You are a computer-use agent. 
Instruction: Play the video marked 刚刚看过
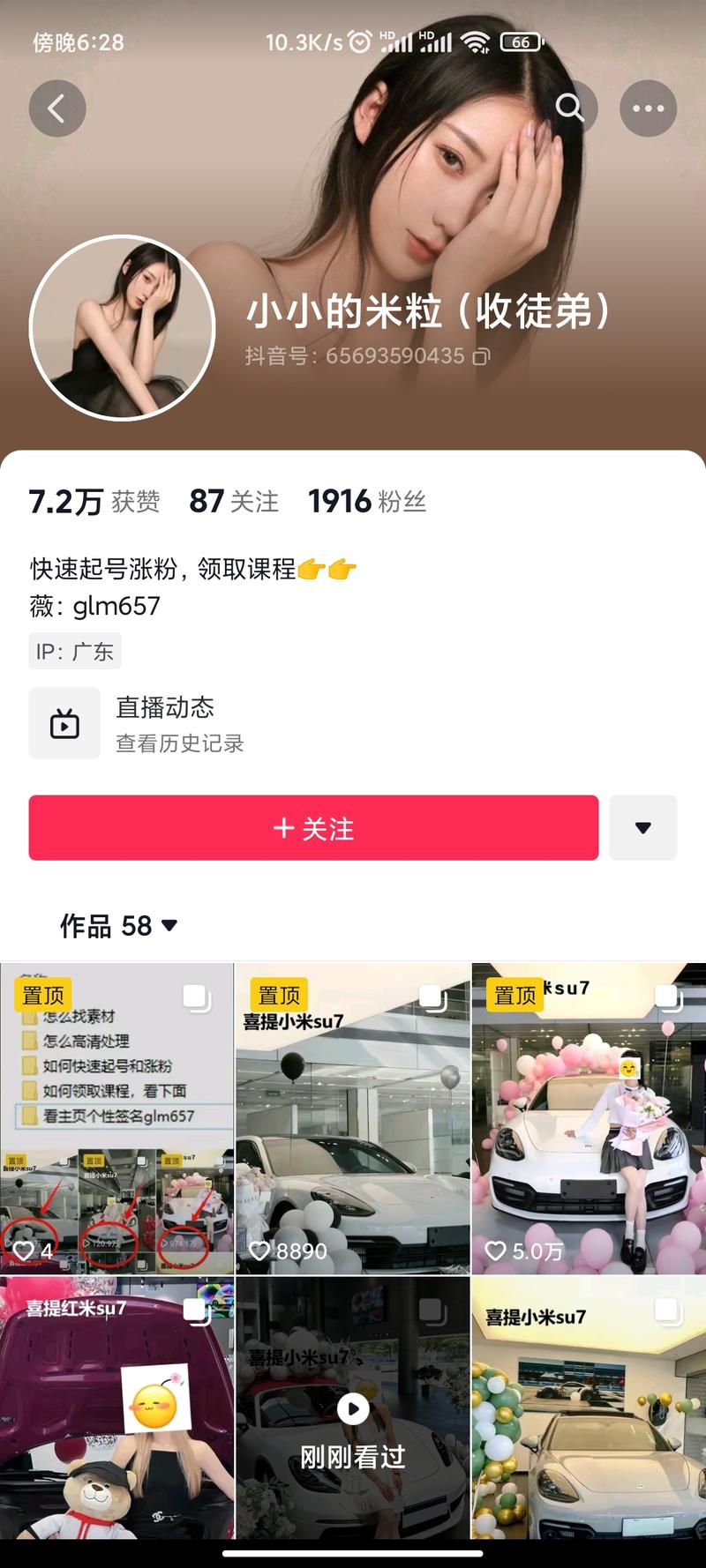pos(352,1408)
